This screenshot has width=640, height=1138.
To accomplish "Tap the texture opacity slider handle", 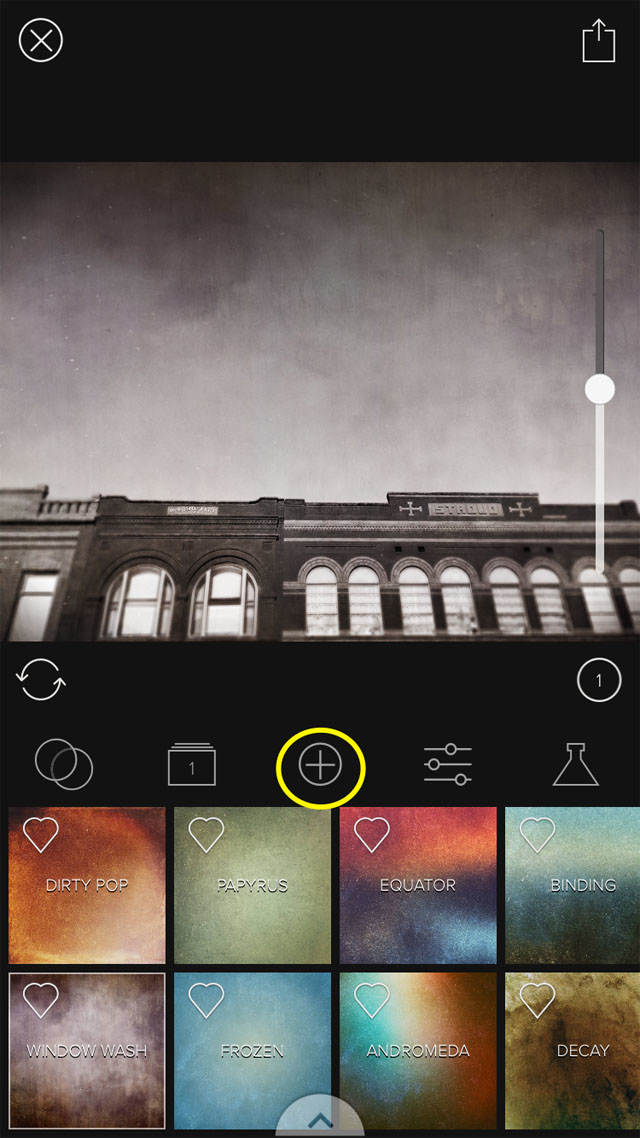I will click(x=600, y=389).
